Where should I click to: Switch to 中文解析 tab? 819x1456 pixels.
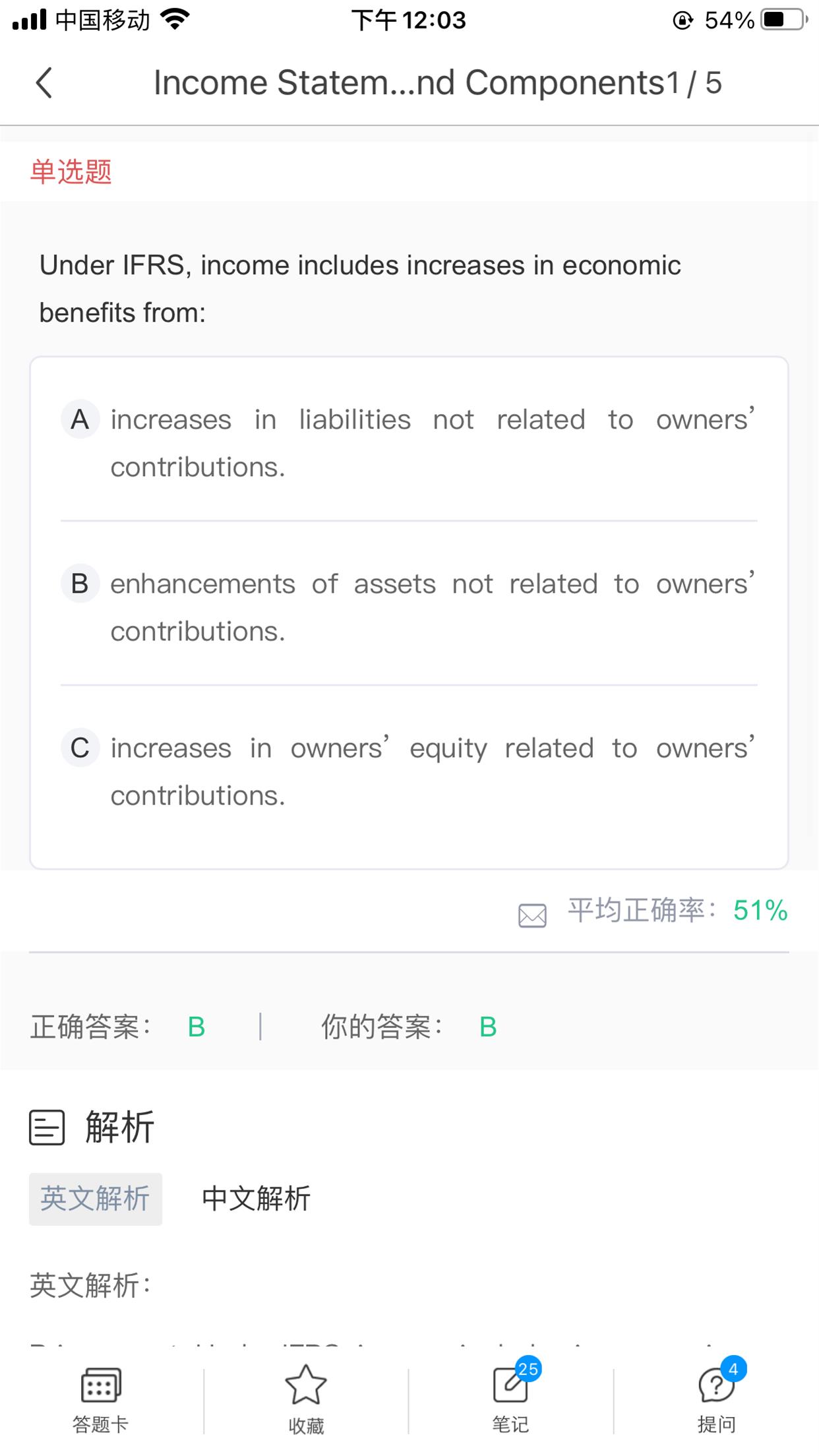[256, 1199]
